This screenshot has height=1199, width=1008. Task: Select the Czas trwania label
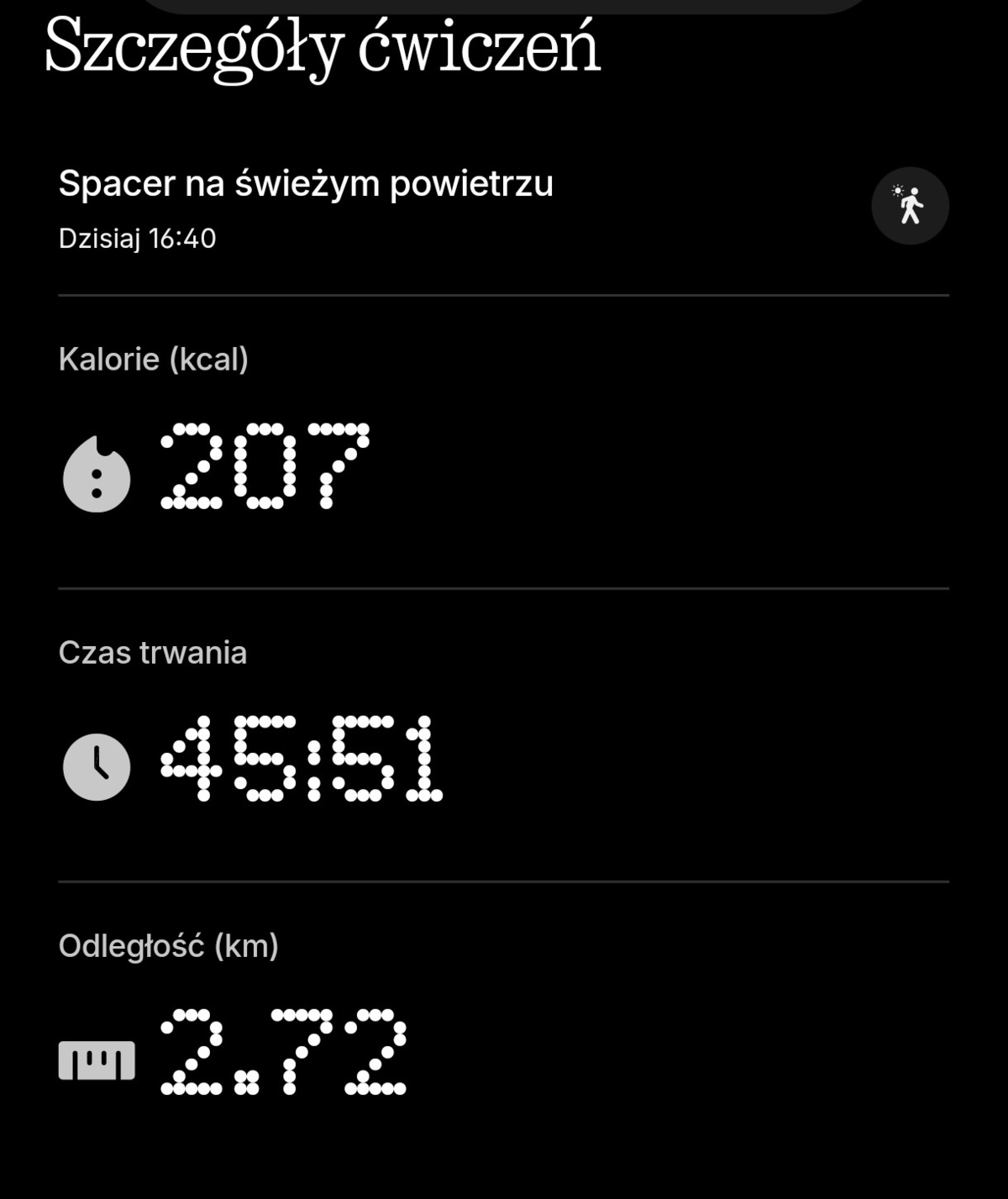pyautogui.click(x=153, y=653)
